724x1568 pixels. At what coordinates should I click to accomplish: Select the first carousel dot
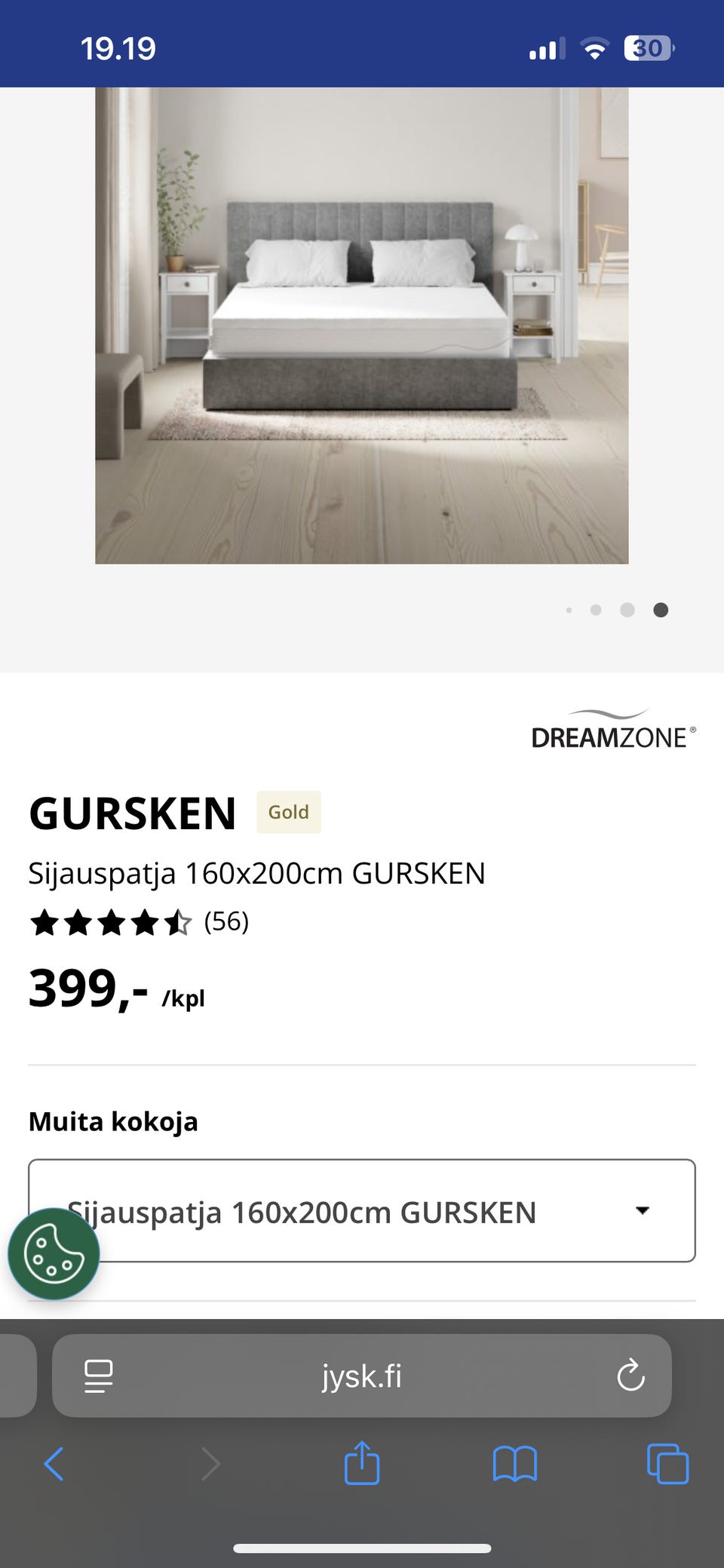point(569,610)
